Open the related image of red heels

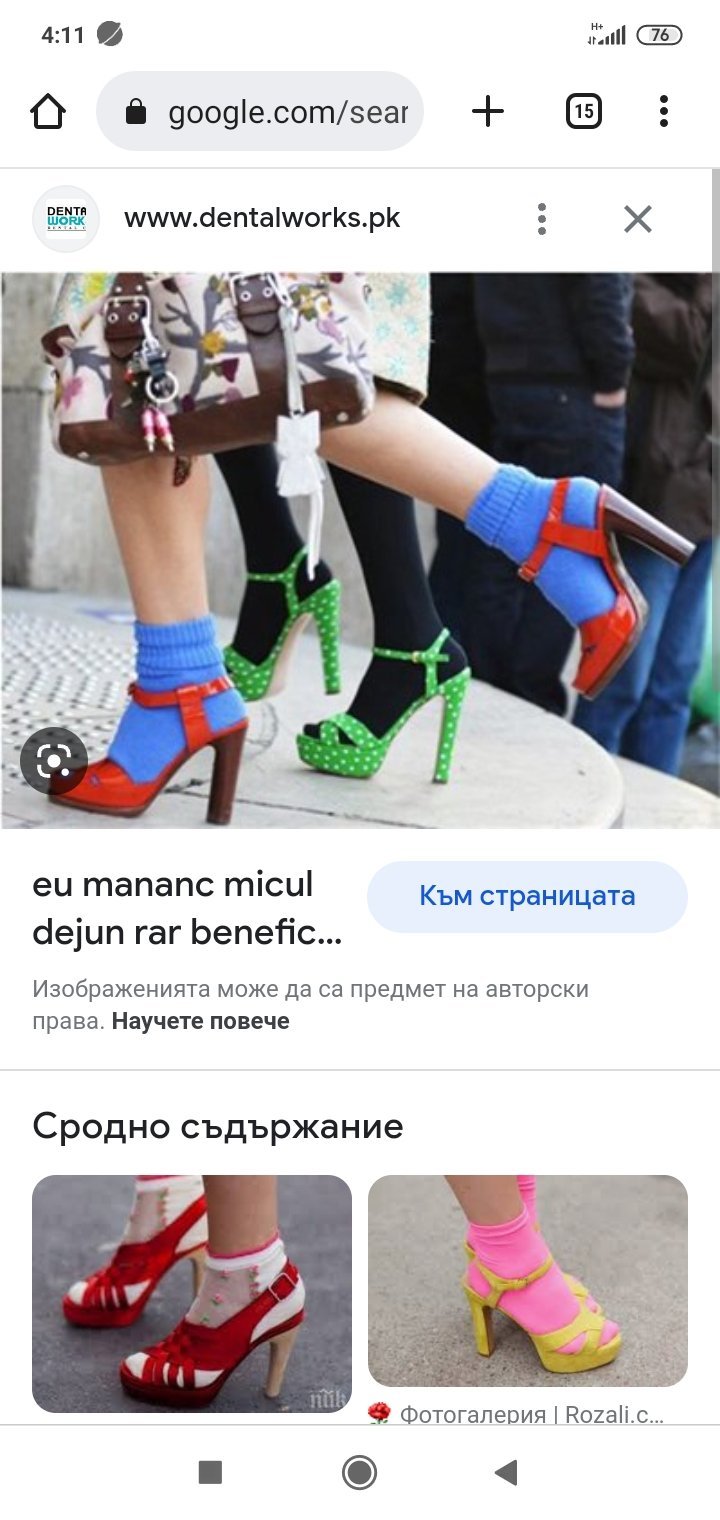pos(192,1293)
